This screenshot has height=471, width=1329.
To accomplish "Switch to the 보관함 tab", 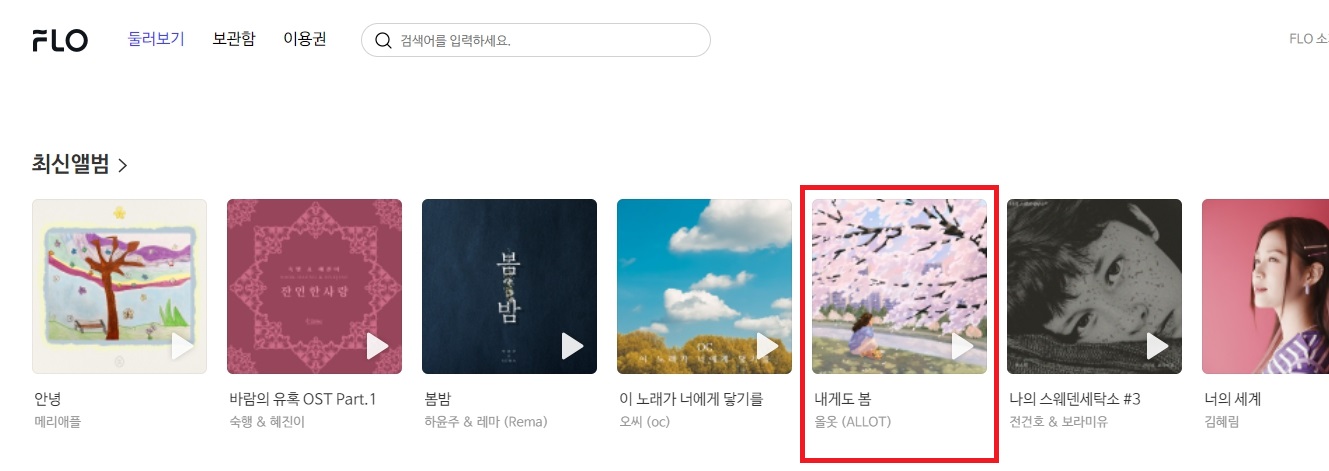I will [x=234, y=40].
